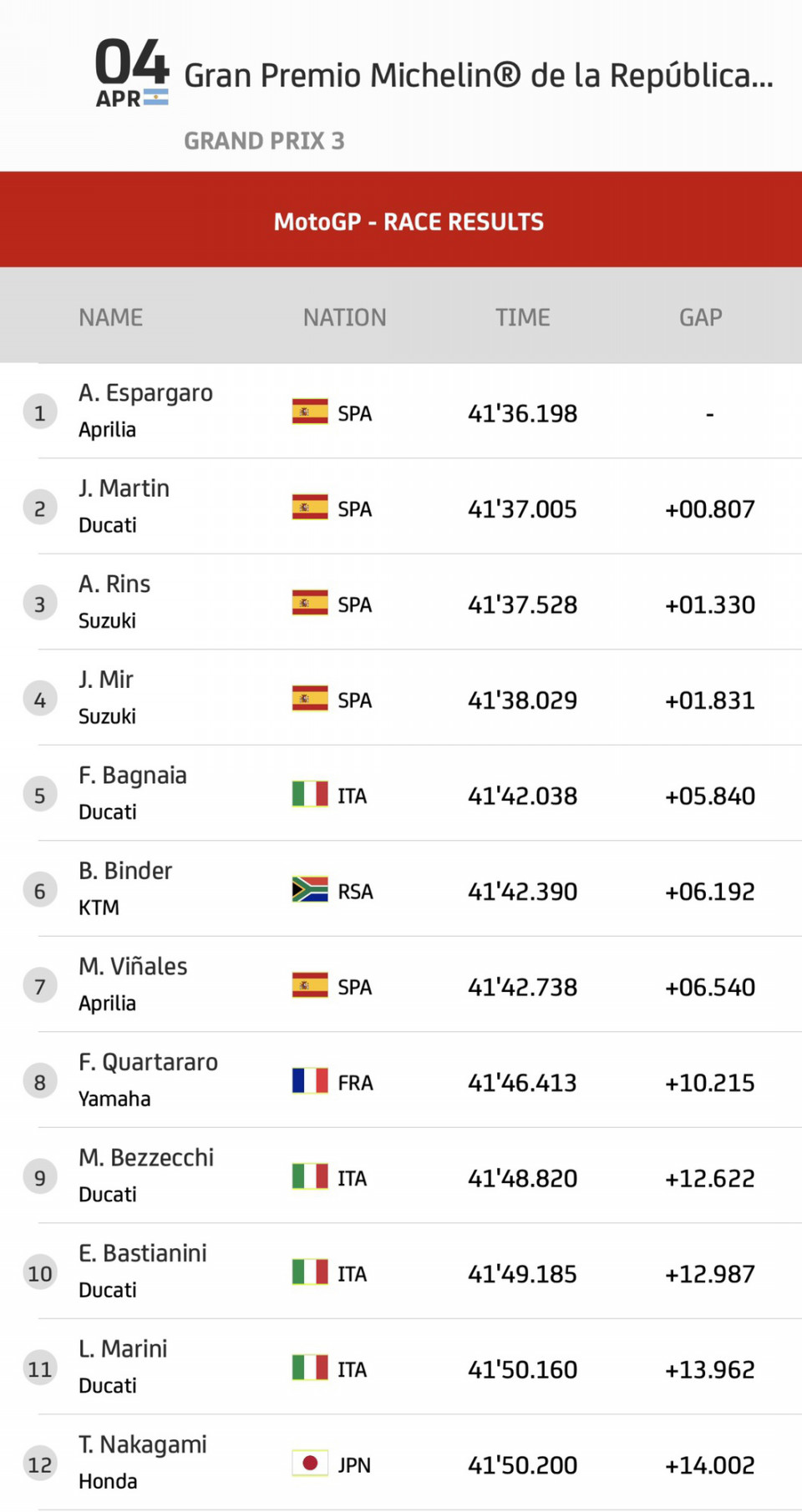Select the A. Rins row
This screenshot has height=1512, width=802.
point(401,602)
